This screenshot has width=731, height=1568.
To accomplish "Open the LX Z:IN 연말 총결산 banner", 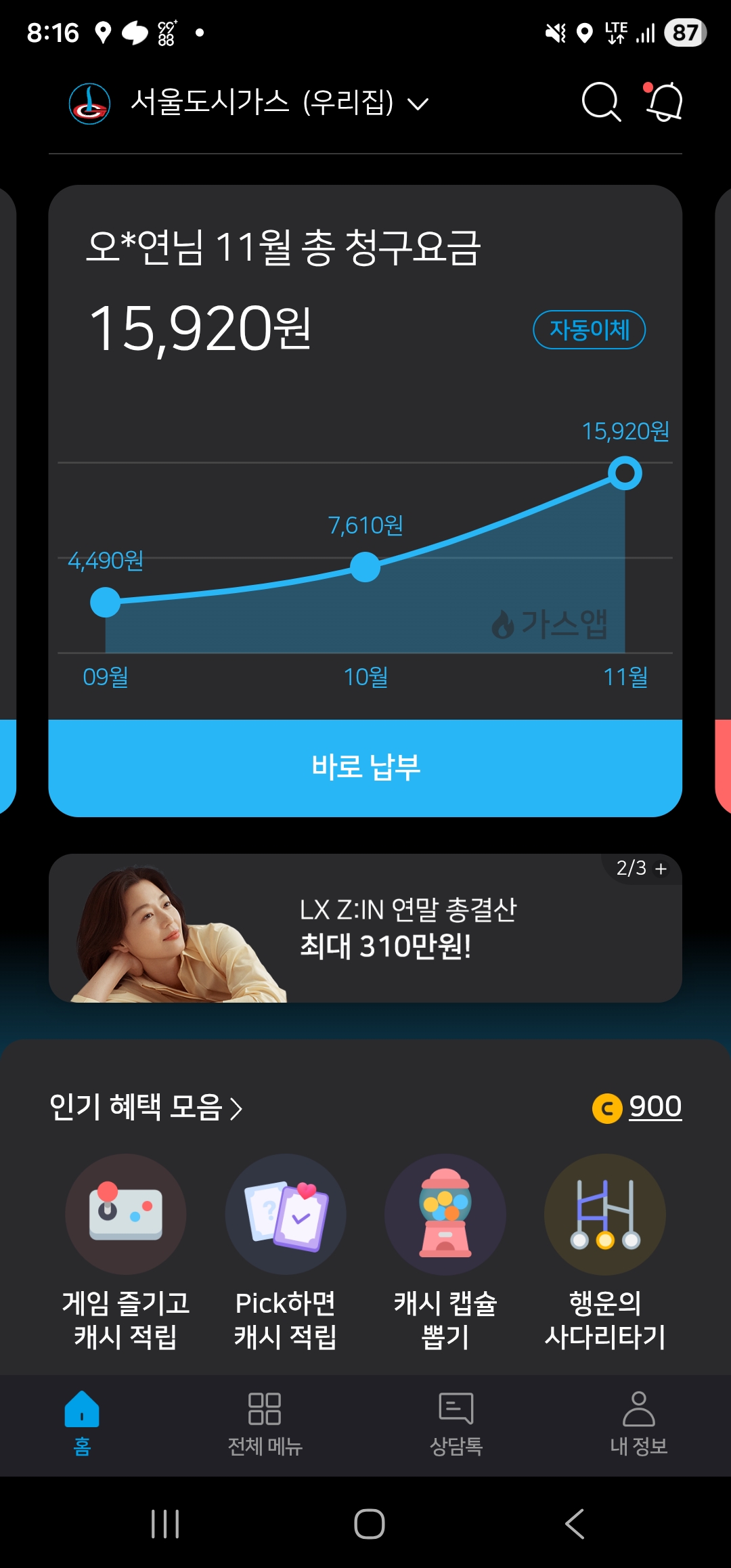I will coord(365,929).
